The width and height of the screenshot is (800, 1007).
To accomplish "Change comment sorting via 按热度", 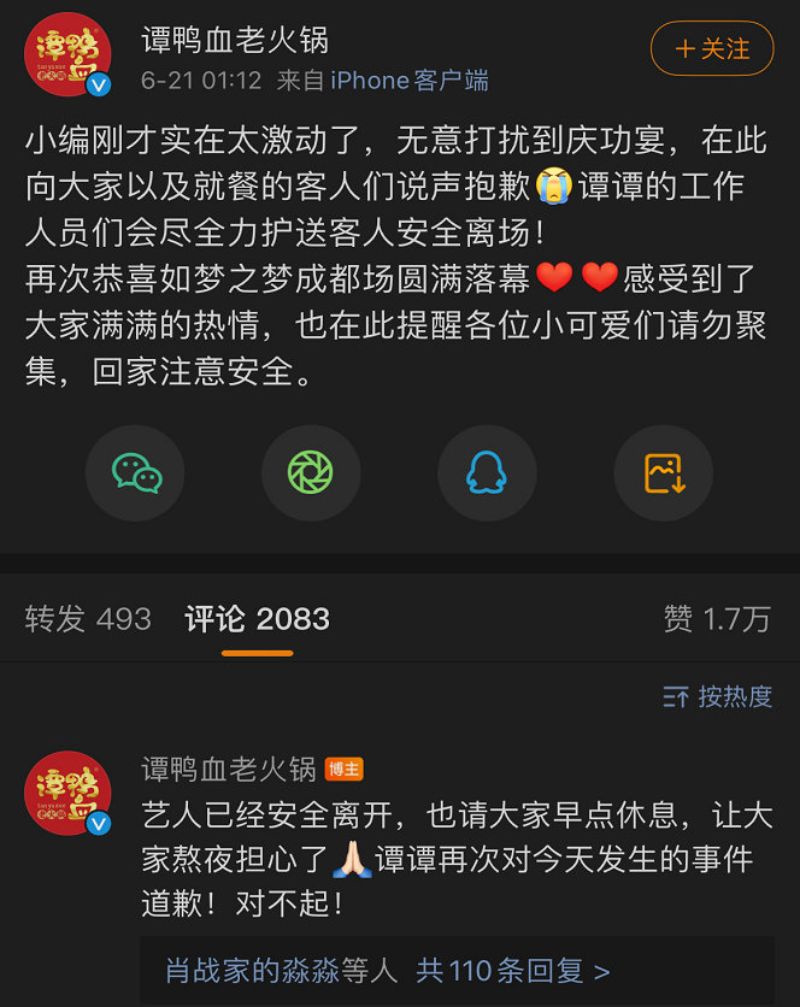I will point(717,696).
